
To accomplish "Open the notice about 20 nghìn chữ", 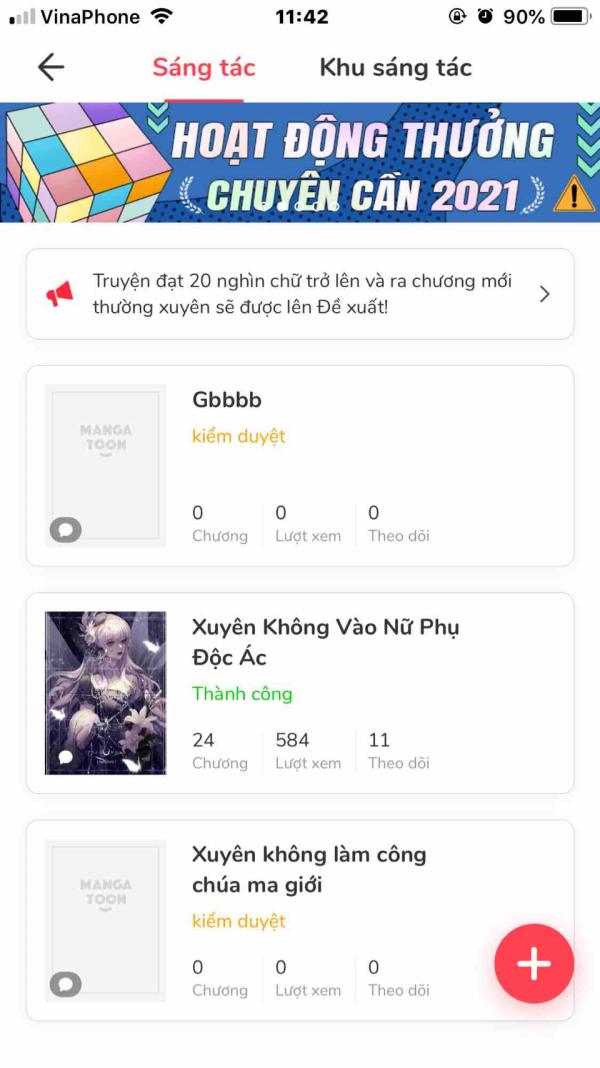I will point(300,294).
